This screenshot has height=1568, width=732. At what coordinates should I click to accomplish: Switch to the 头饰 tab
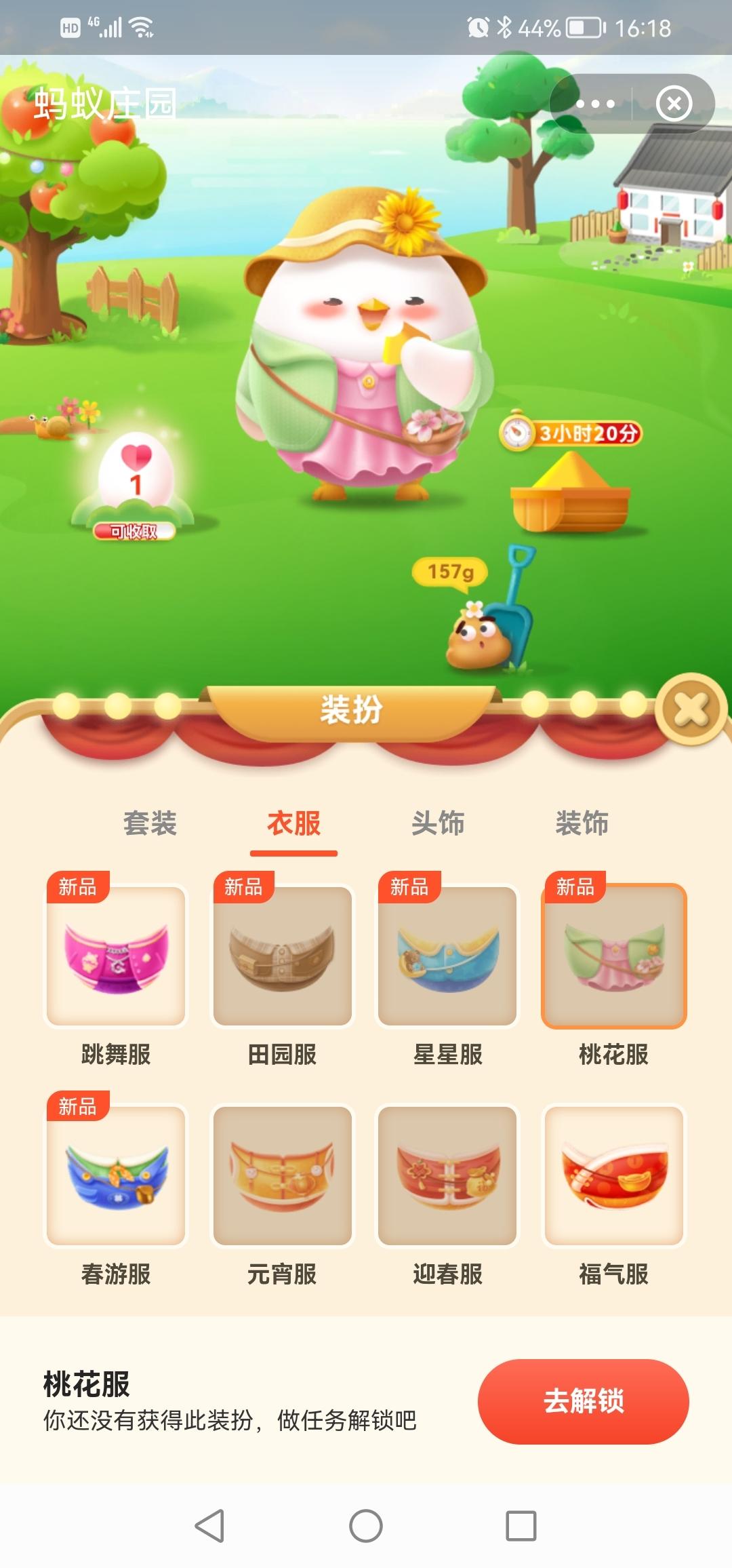click(438, 823)
